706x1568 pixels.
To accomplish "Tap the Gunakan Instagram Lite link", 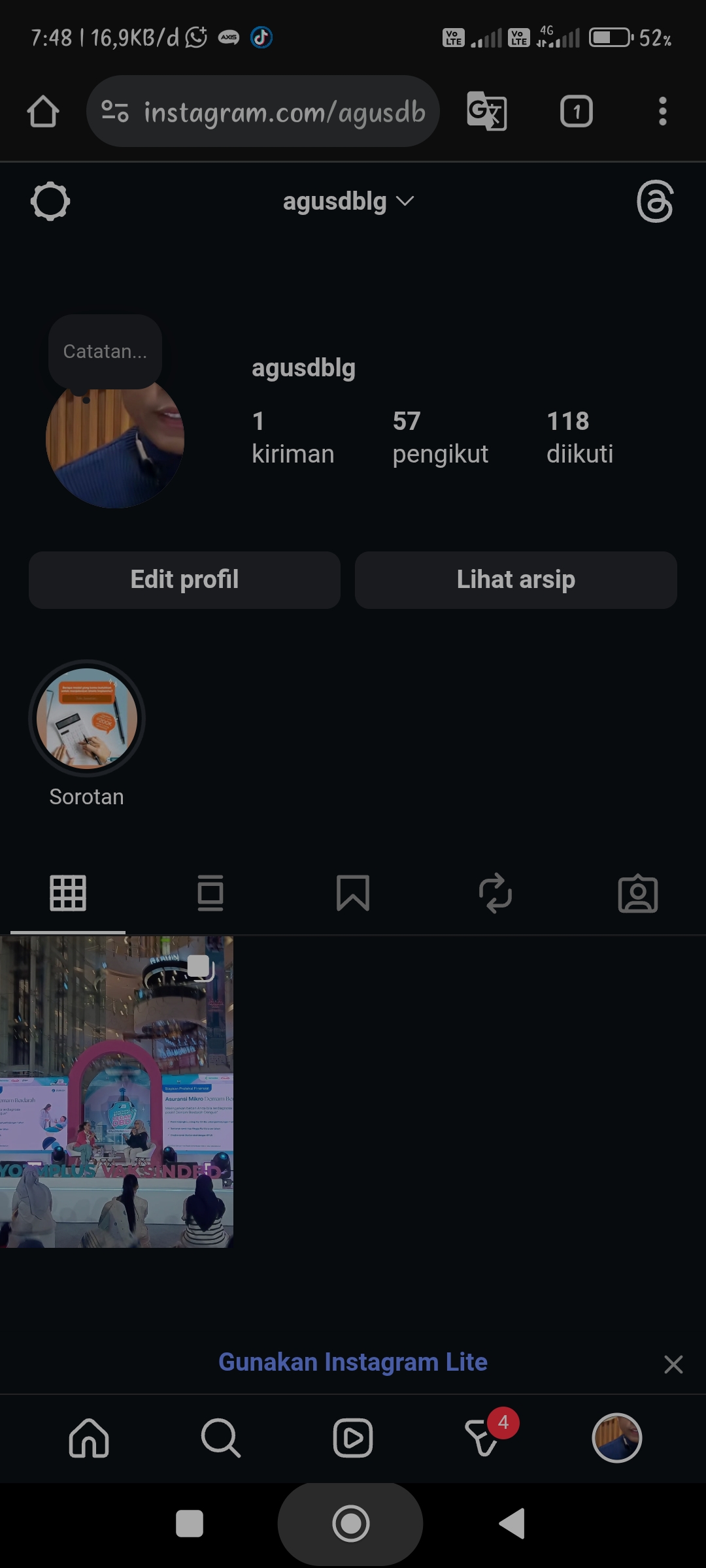I will (353, 1362).
